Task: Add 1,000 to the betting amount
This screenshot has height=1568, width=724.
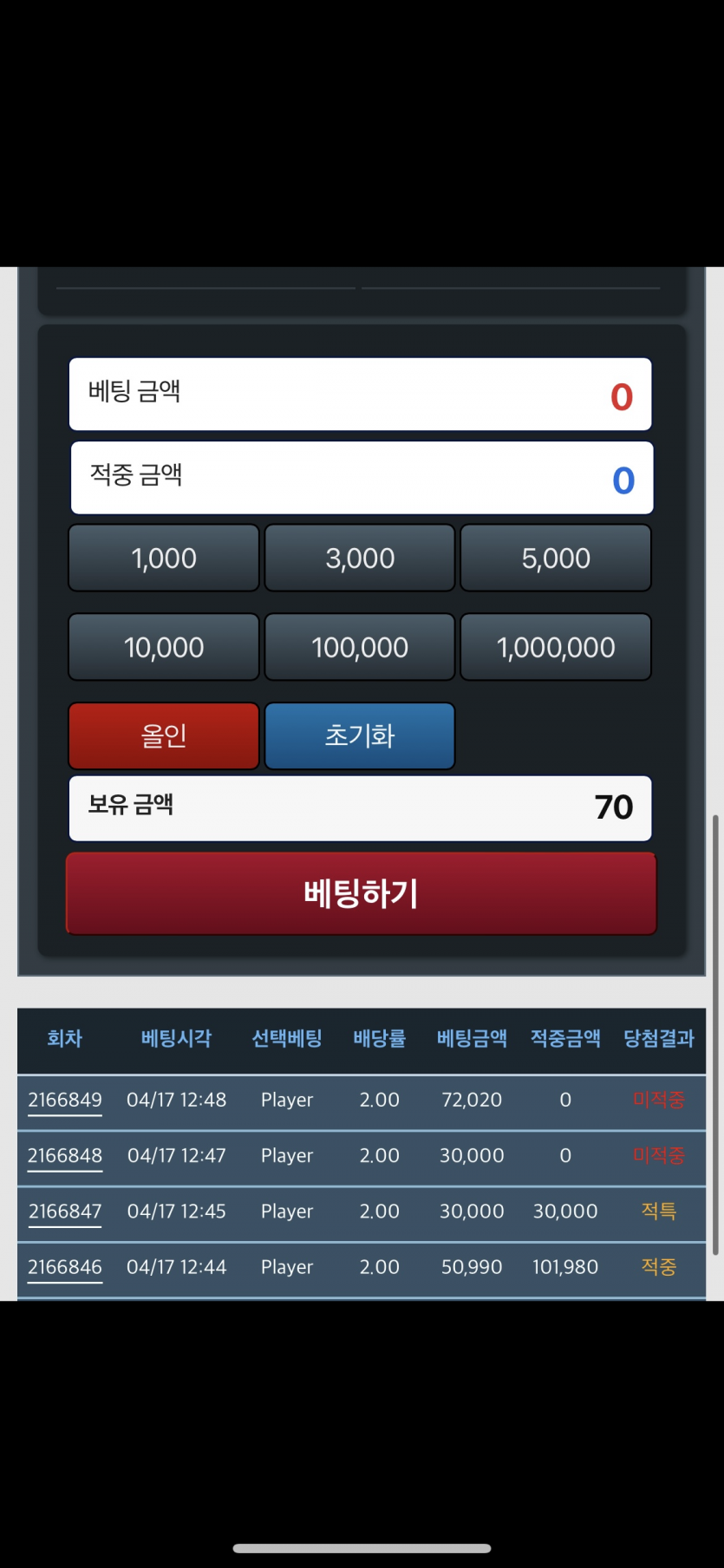Action: tap(164, 559)
